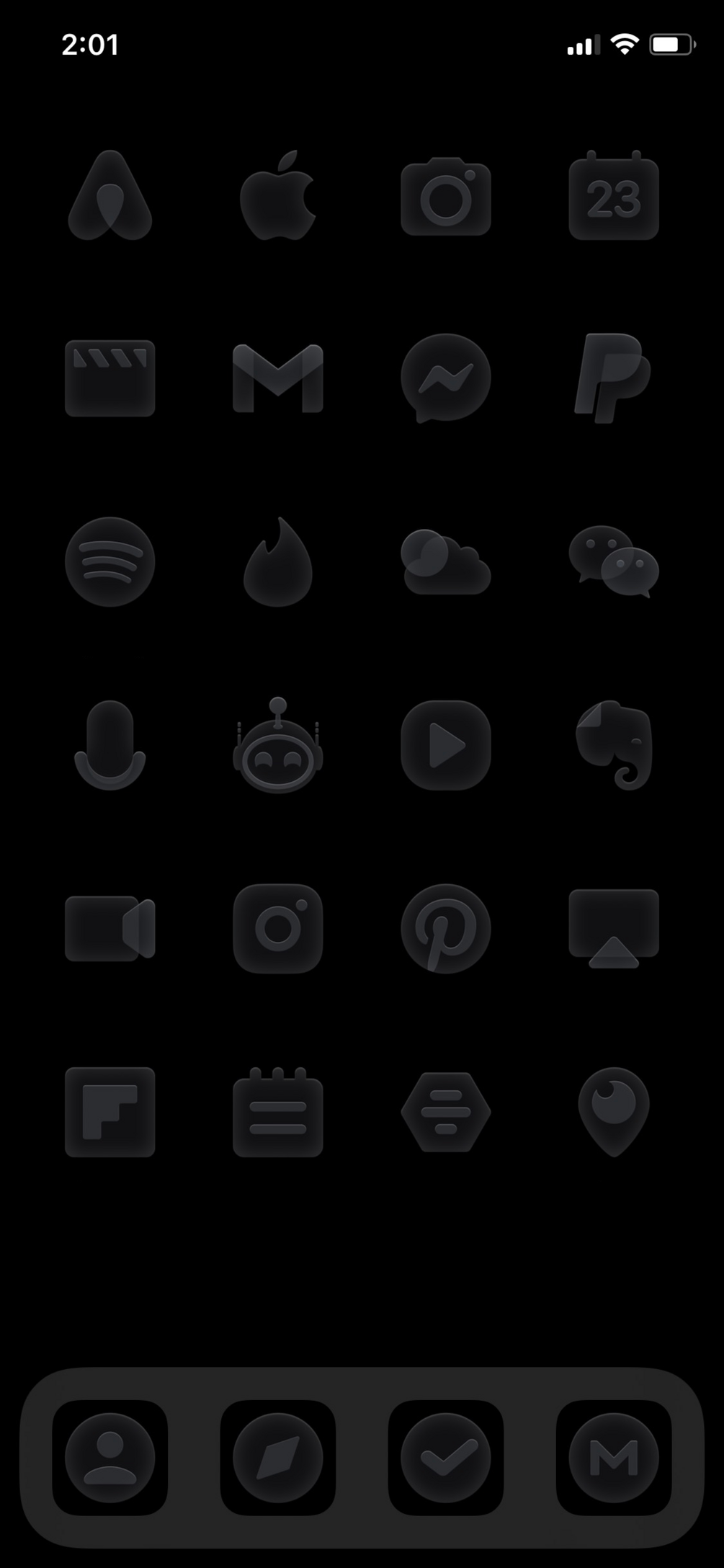
Task: Check the cloud Weather app
Action: 445,561
